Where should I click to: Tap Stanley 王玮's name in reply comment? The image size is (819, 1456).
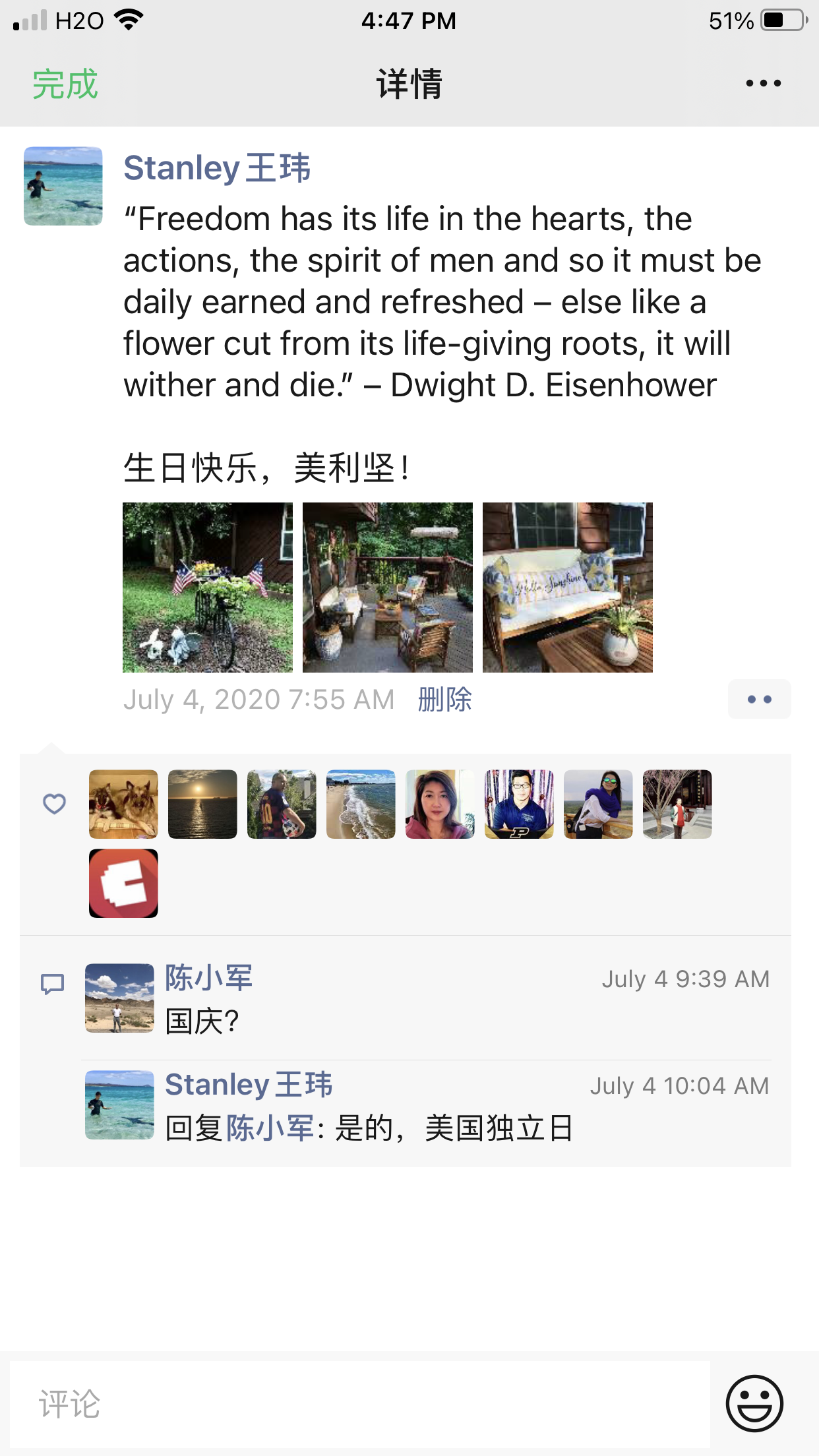pyautogui.click(x=248, y=1085)
